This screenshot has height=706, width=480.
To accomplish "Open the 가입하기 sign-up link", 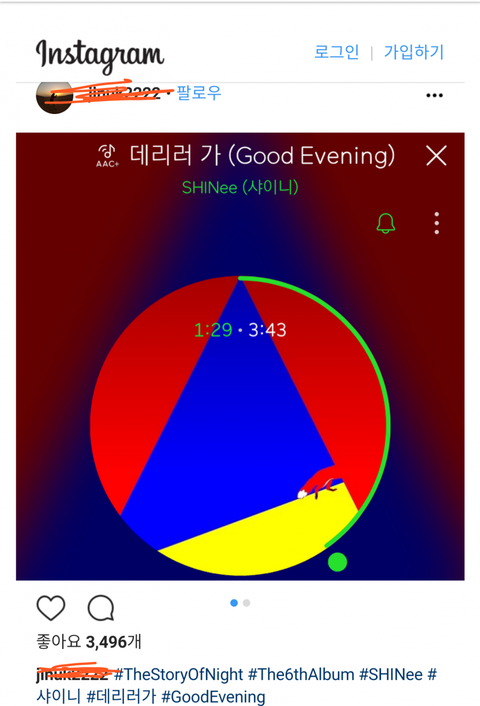I will pos(414,52).
